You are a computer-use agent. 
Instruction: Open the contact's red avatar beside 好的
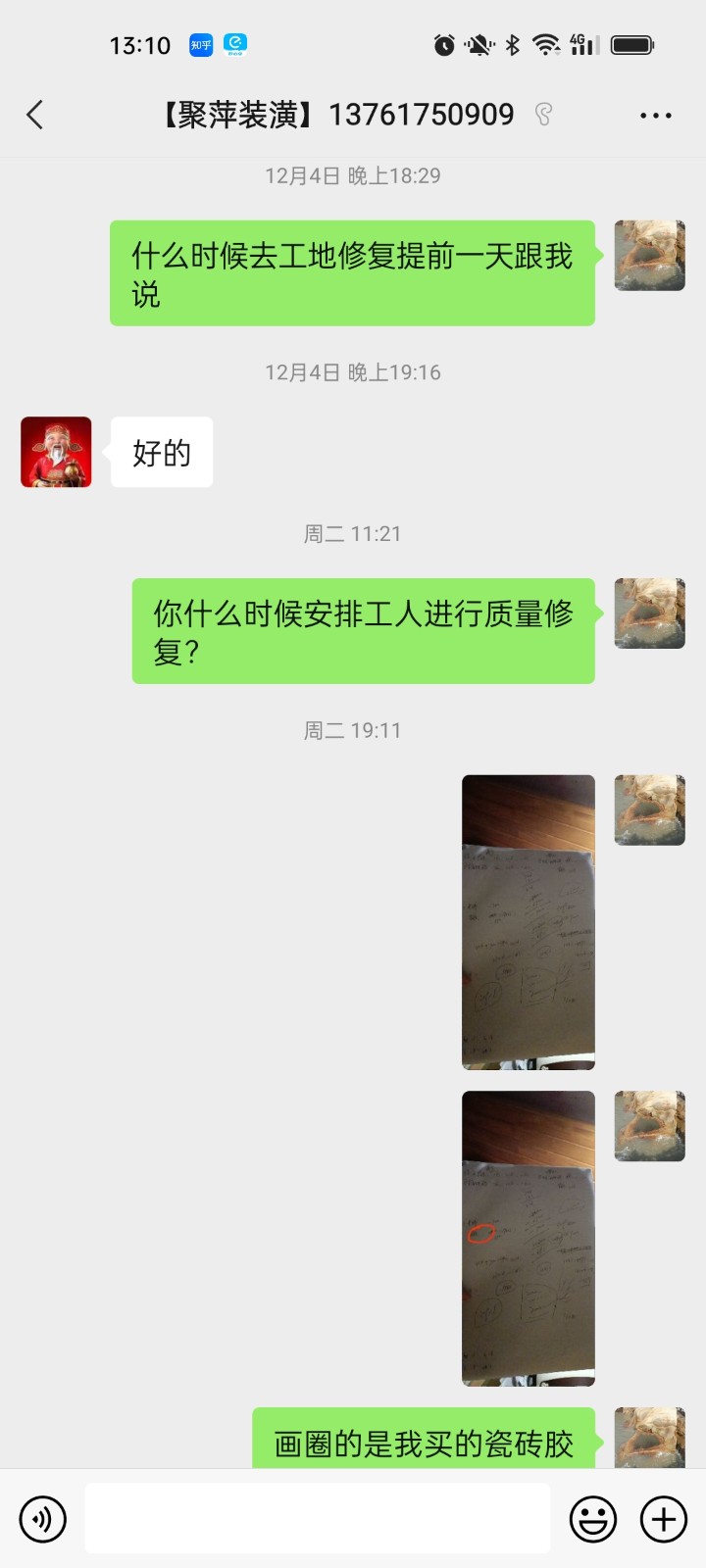coord(56,452)
